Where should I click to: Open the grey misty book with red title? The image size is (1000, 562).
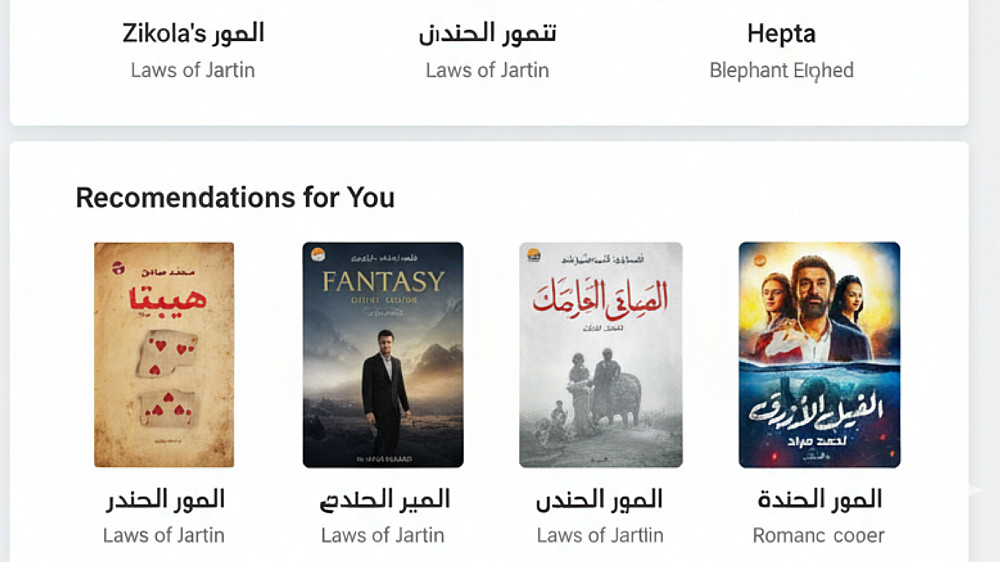600,354
